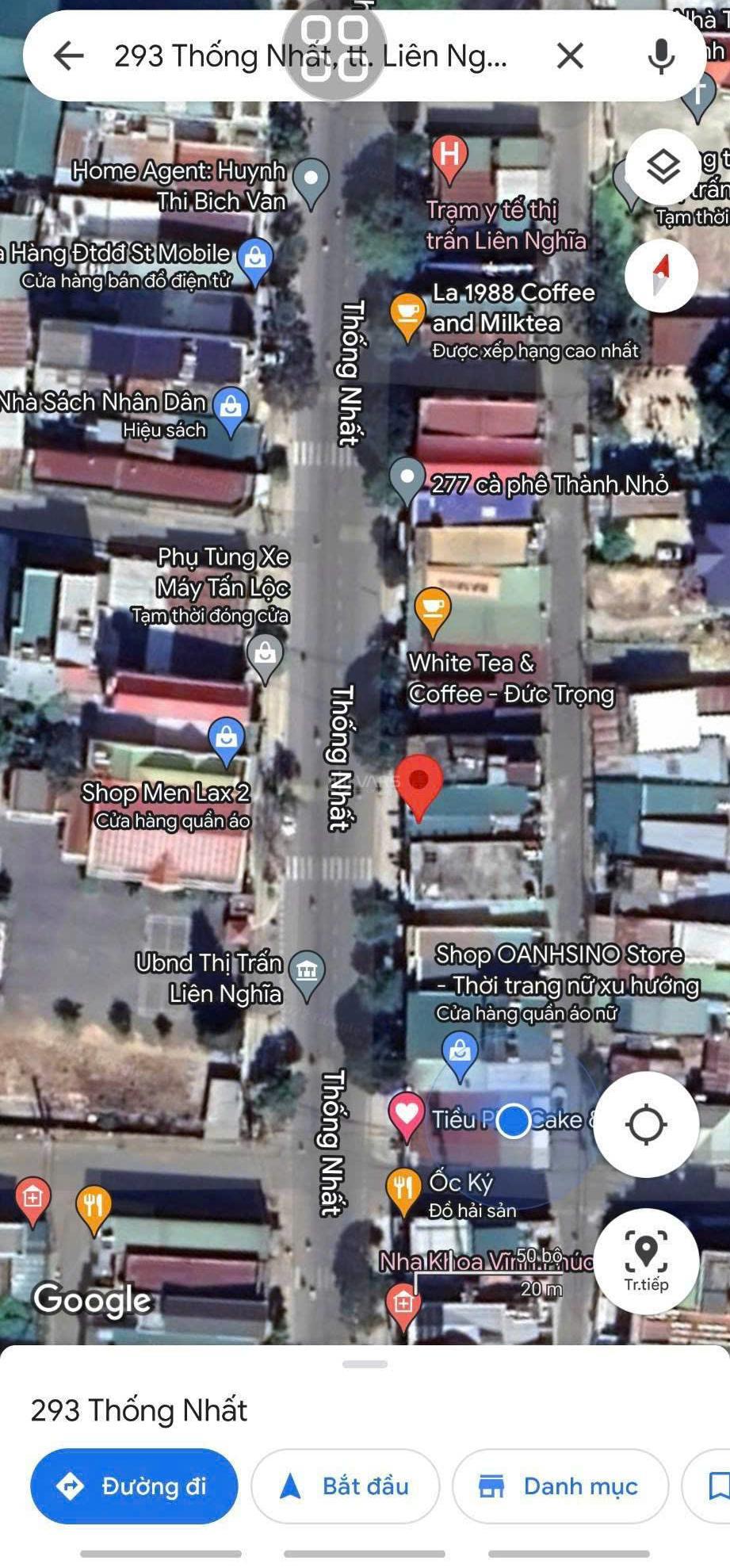Screen dimensions: 730x1568
Task: Clear the 293 Thống Nhất search text
Action: coord(570,55)
